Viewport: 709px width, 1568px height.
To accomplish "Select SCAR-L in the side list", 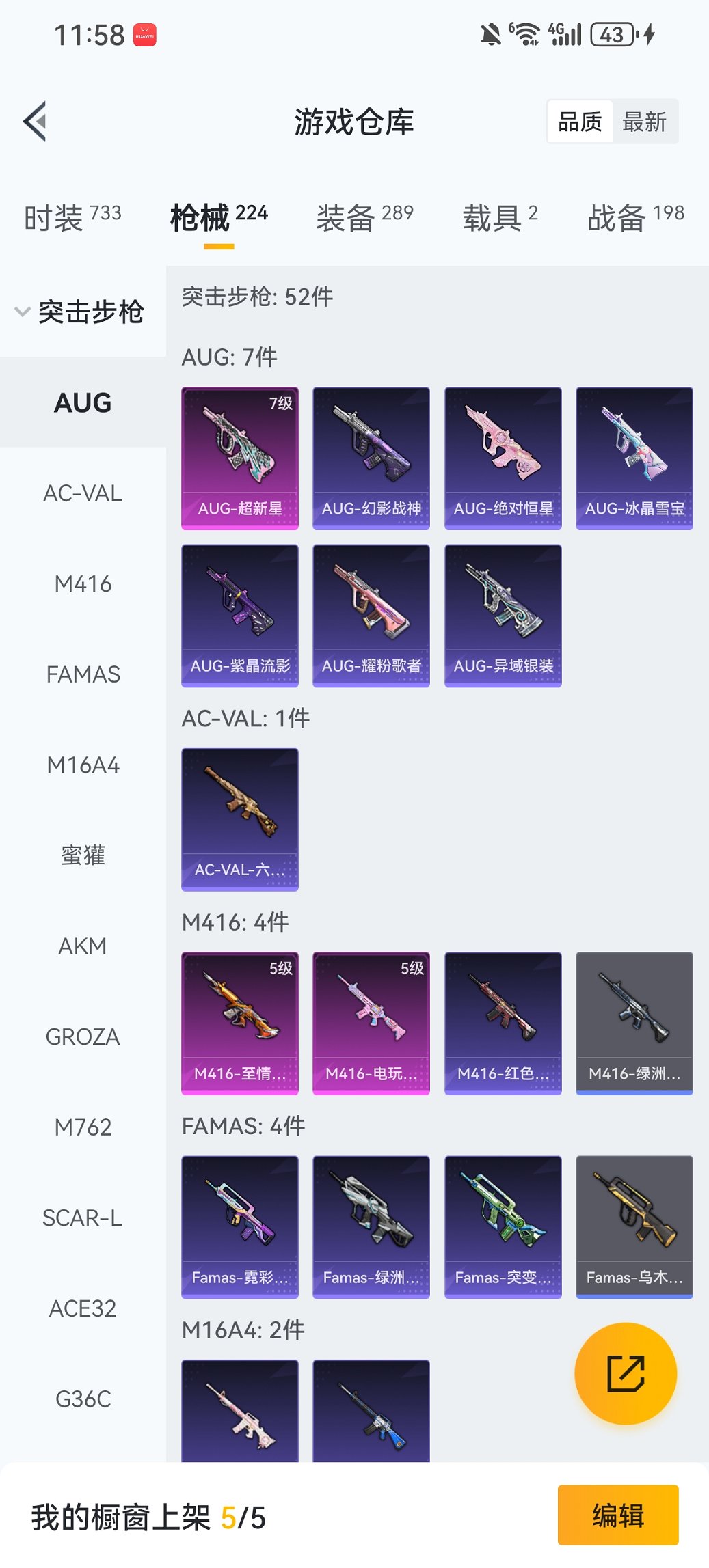I will pos(83,1218).
